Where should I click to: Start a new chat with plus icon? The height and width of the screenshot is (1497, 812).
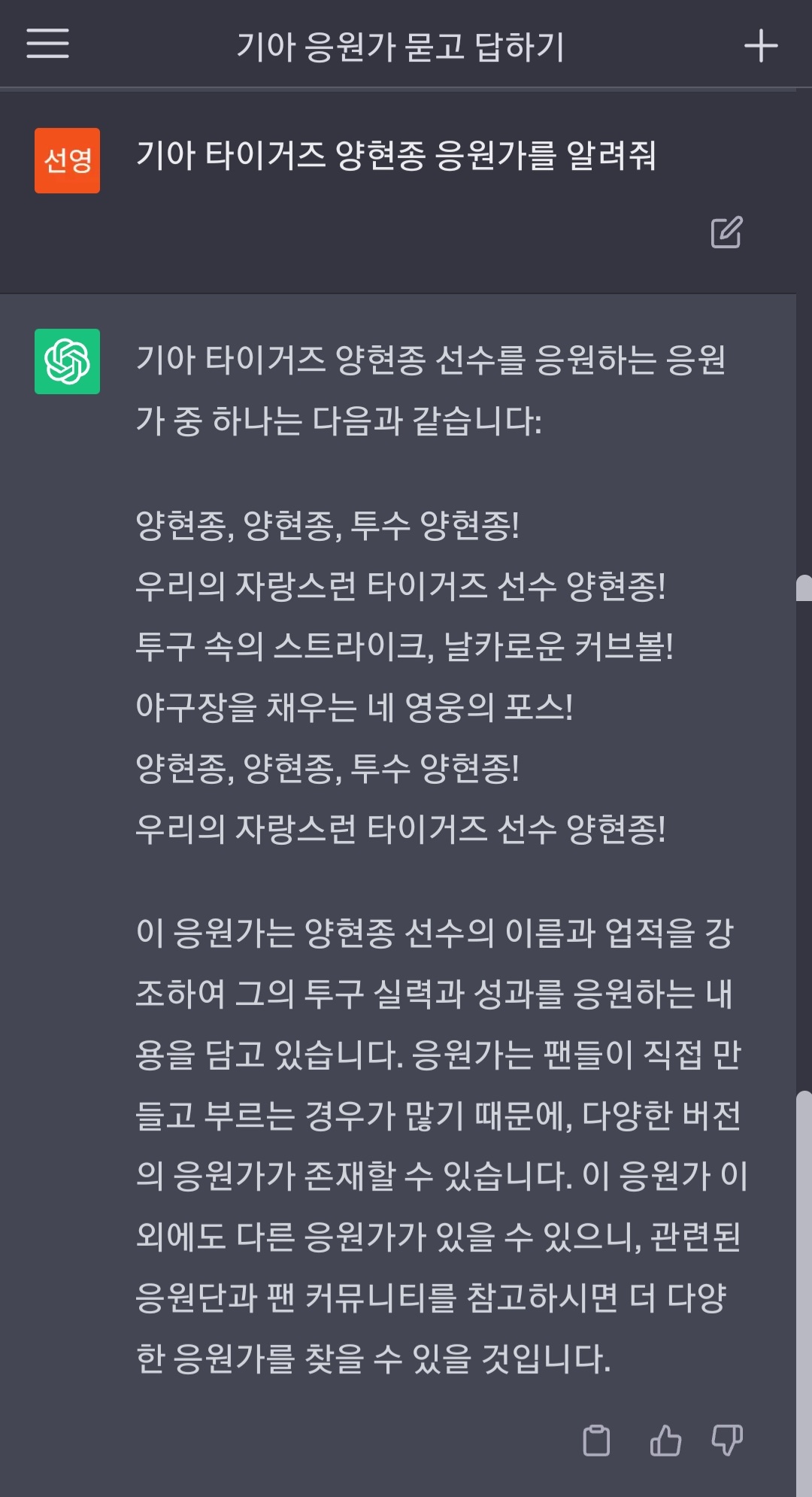(x=760, y=46)
